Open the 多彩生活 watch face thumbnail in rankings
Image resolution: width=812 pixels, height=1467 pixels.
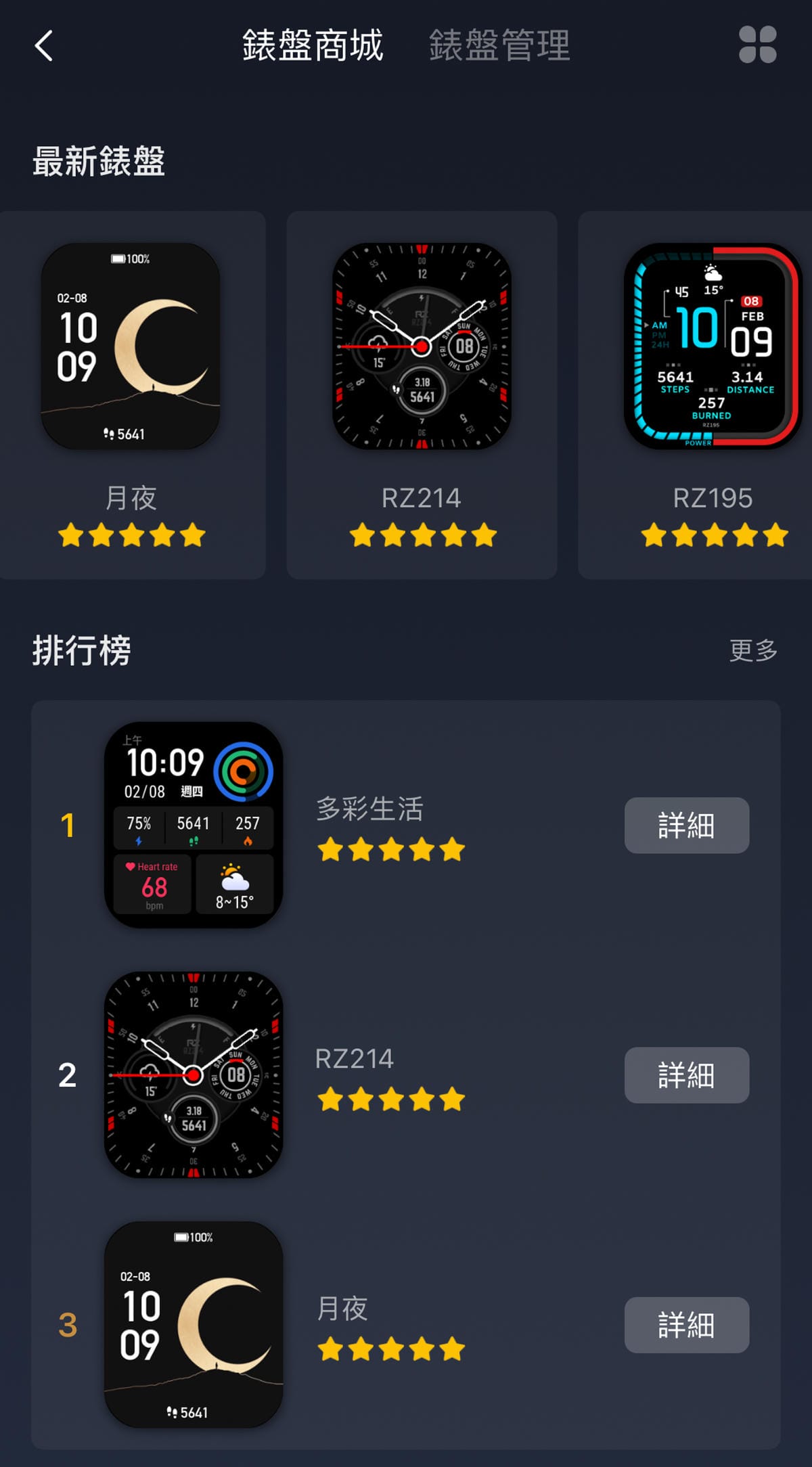(194, 827)
